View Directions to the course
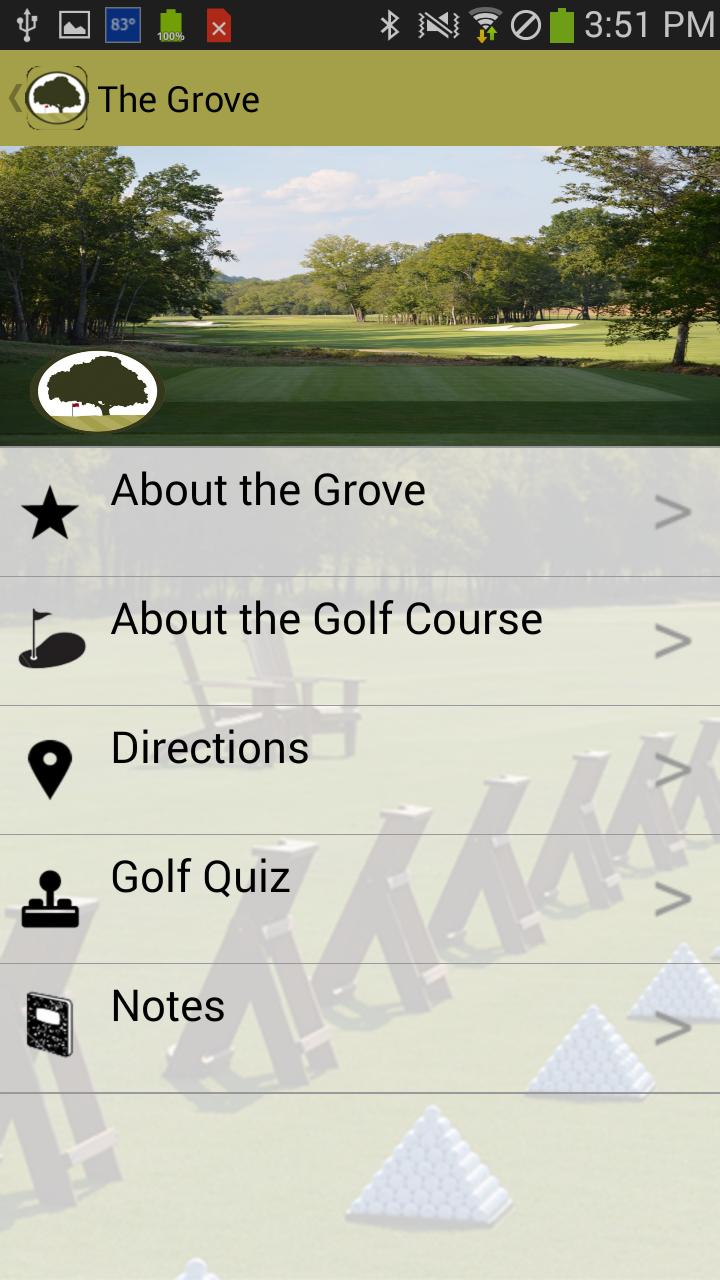 tap(360, 769)
